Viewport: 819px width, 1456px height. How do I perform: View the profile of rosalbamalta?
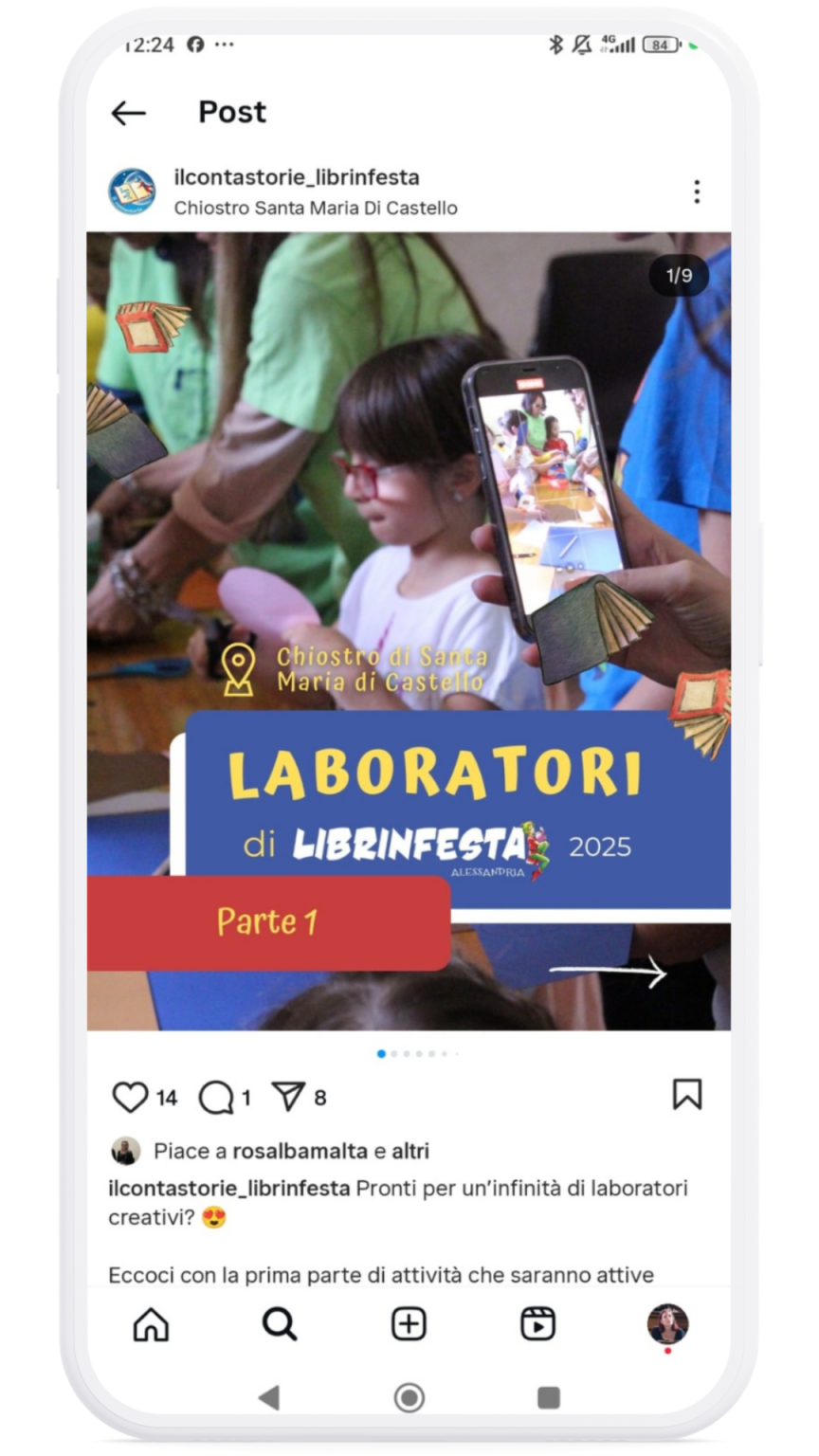point(300,1152)
